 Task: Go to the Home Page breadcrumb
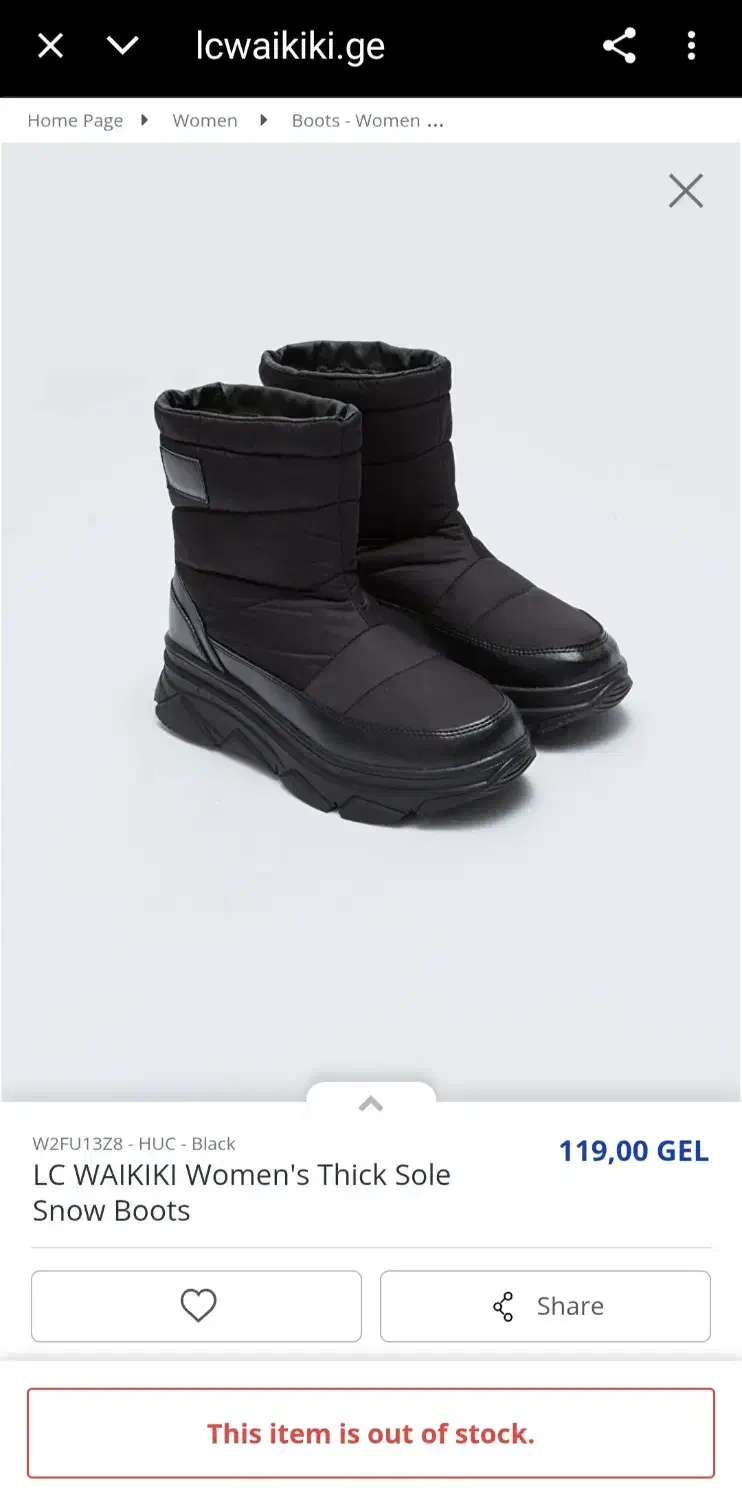(75, 121)
